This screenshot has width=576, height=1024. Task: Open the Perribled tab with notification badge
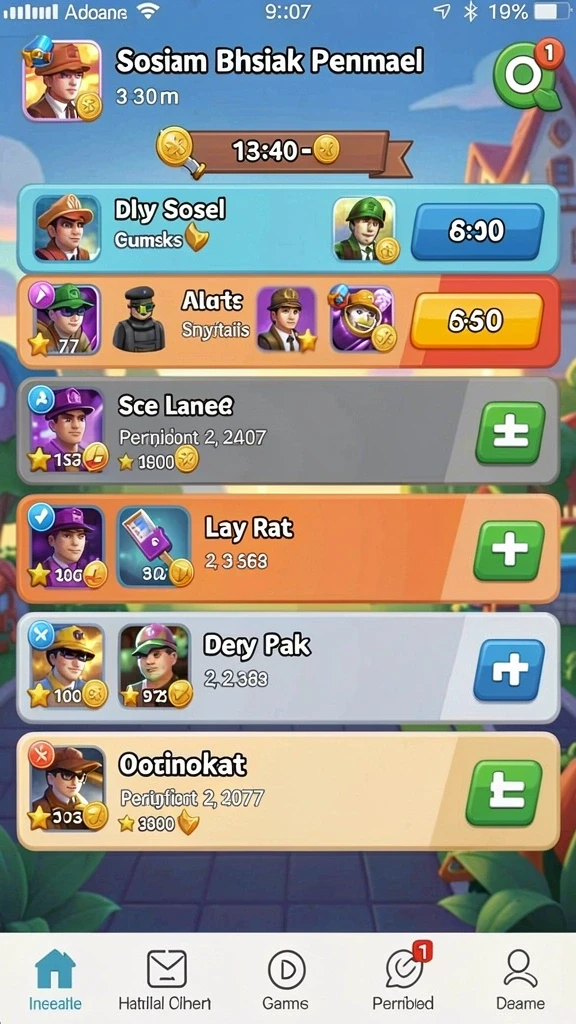tap(402, 978)
